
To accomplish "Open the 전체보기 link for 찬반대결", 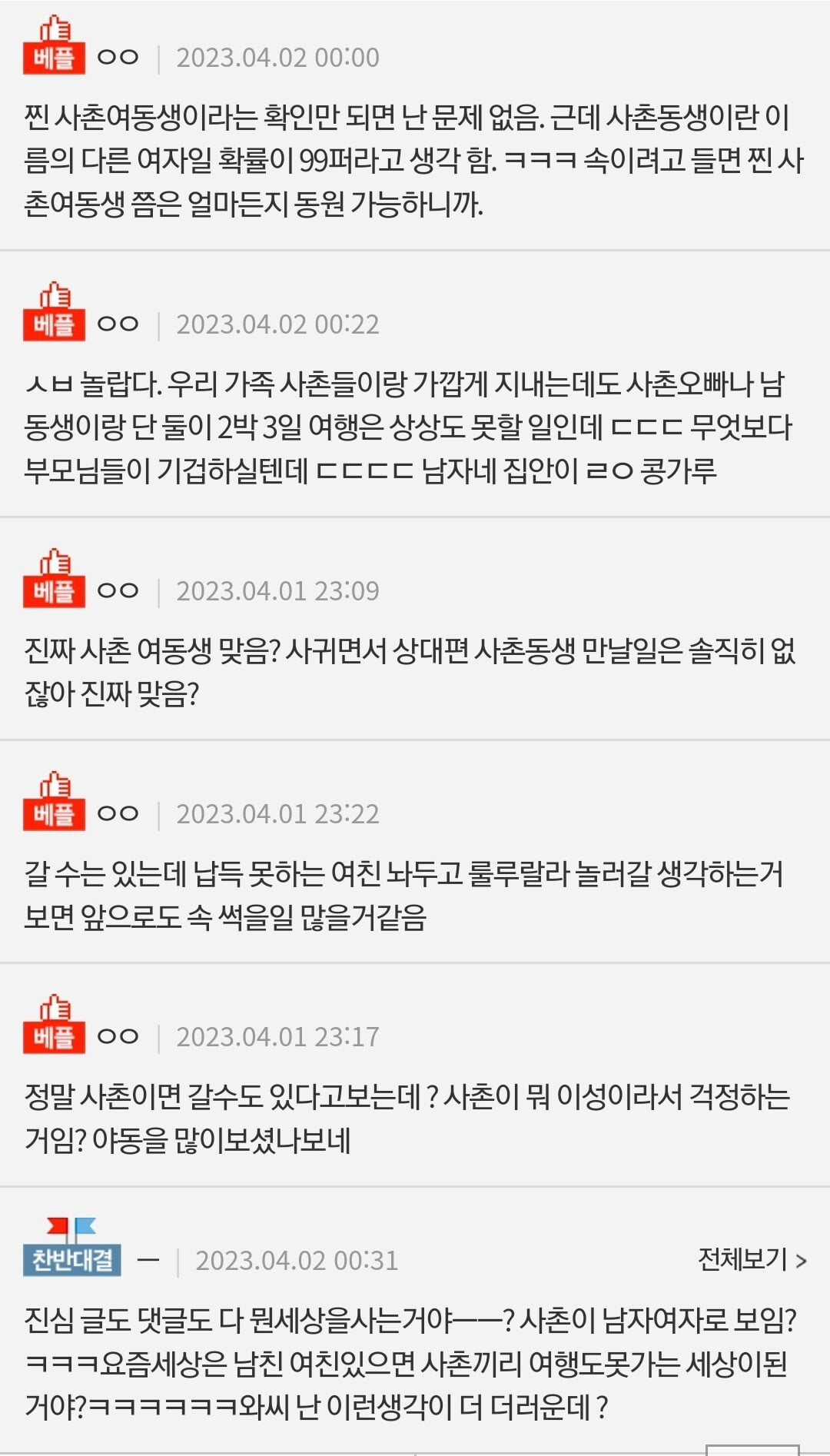I will [x=751, y=1259].
